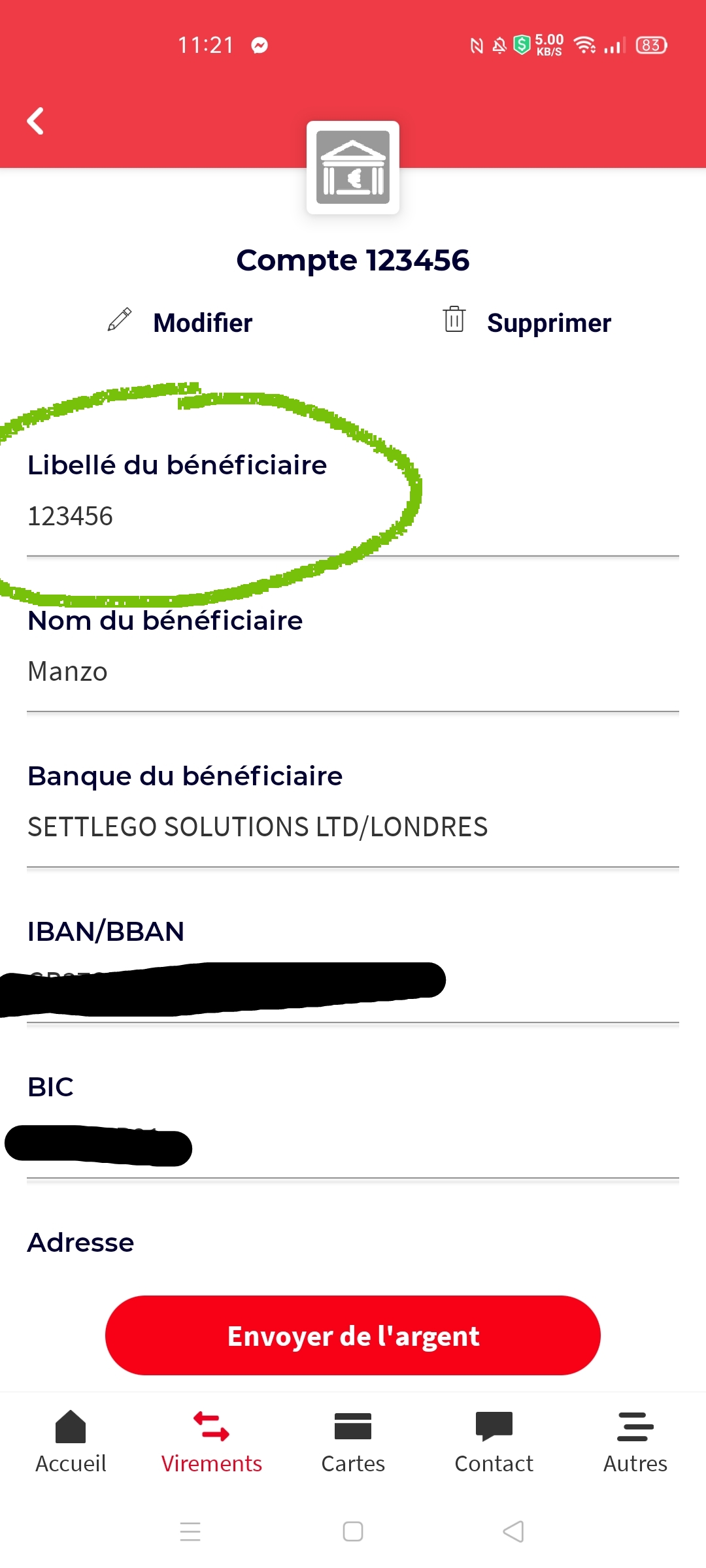This screenshot has height=1568, width=706.
Task: Select the Cartes card icon
Action: (352, 1424)
